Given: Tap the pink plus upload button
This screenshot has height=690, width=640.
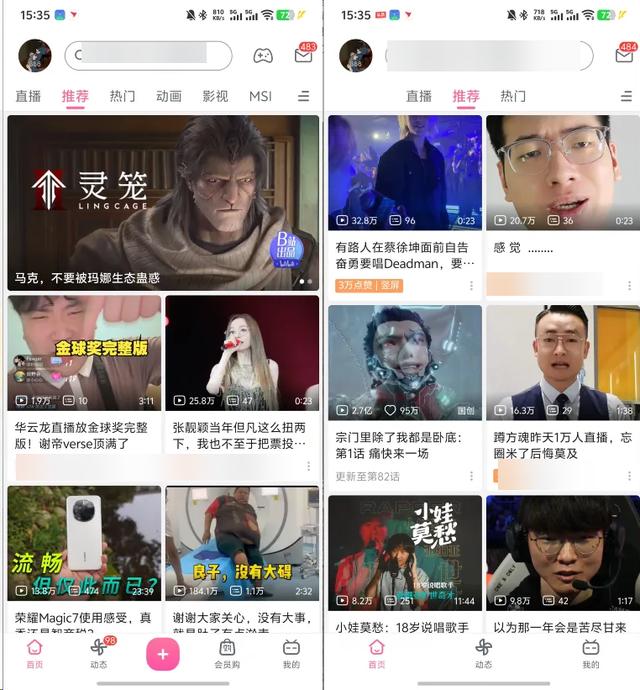Looking at the screenshot, I should [x=163, y=654].
